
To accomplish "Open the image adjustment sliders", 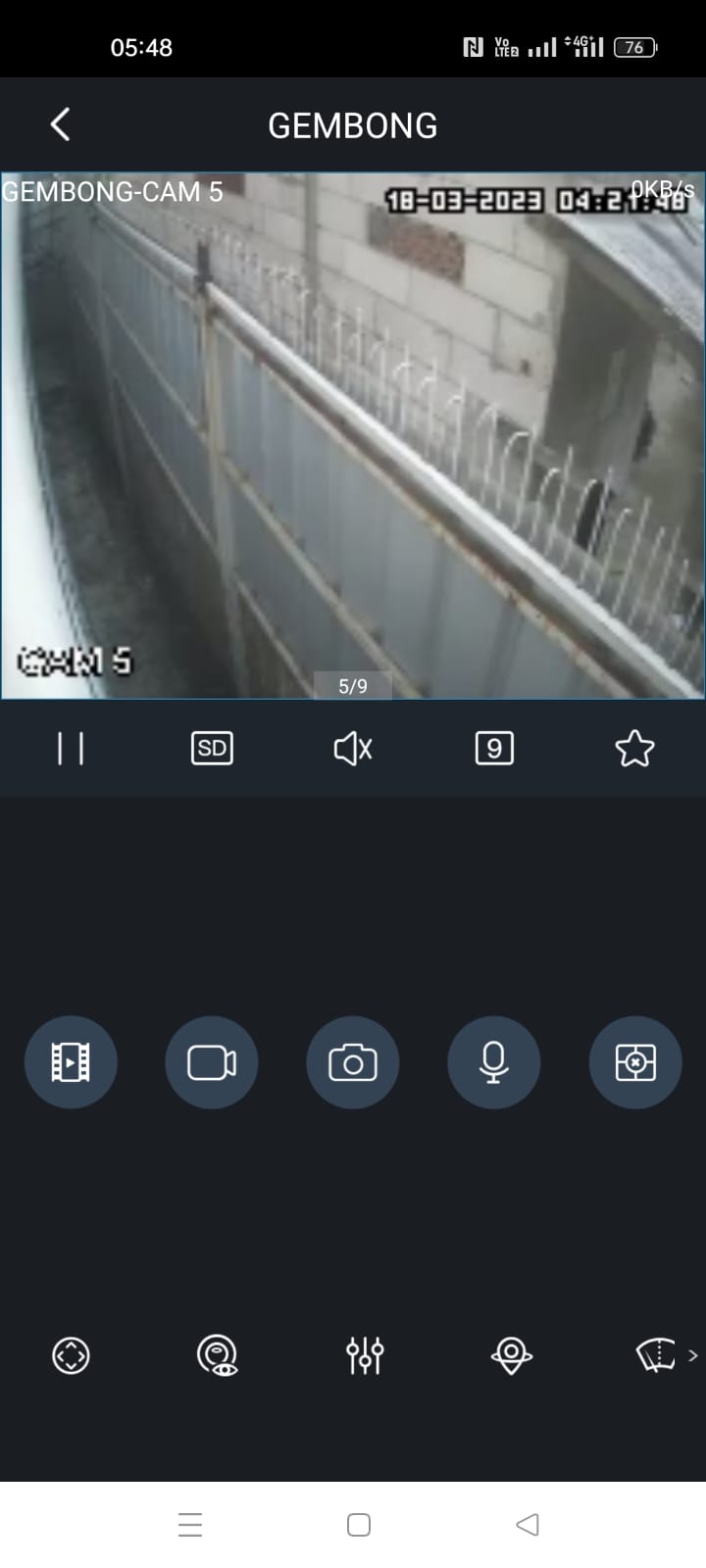I will 365,1356.
